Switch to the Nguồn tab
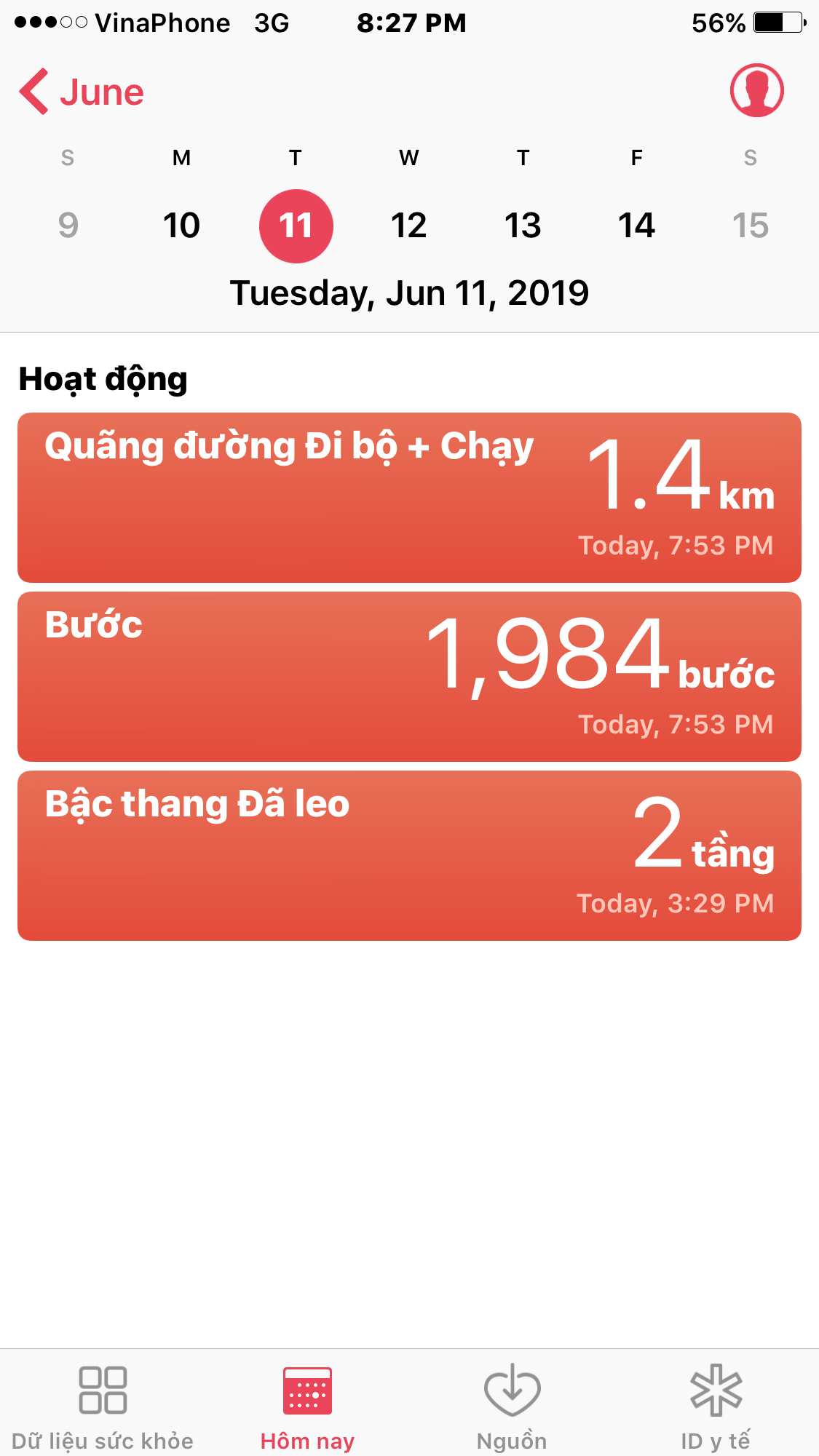 (x=512, y=1407)
